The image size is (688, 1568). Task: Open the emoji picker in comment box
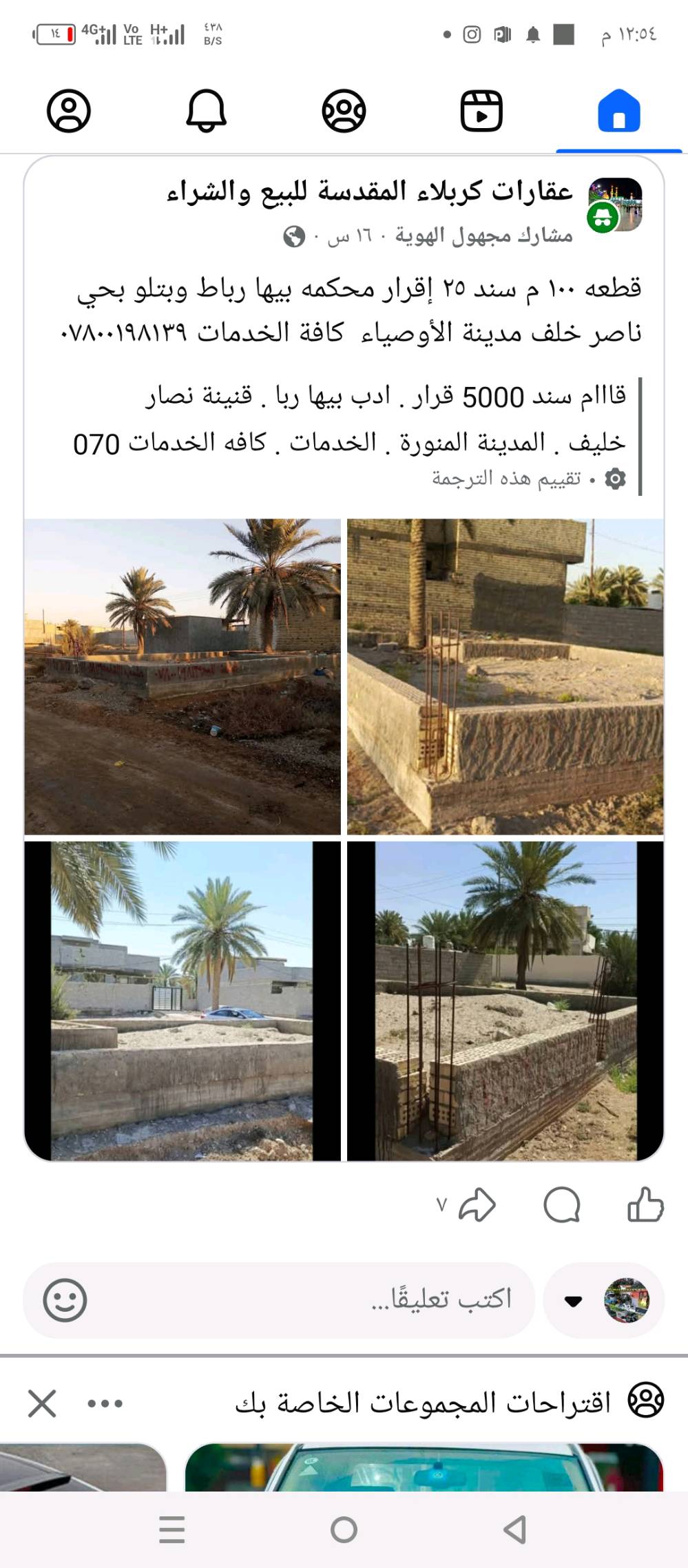65,1300
